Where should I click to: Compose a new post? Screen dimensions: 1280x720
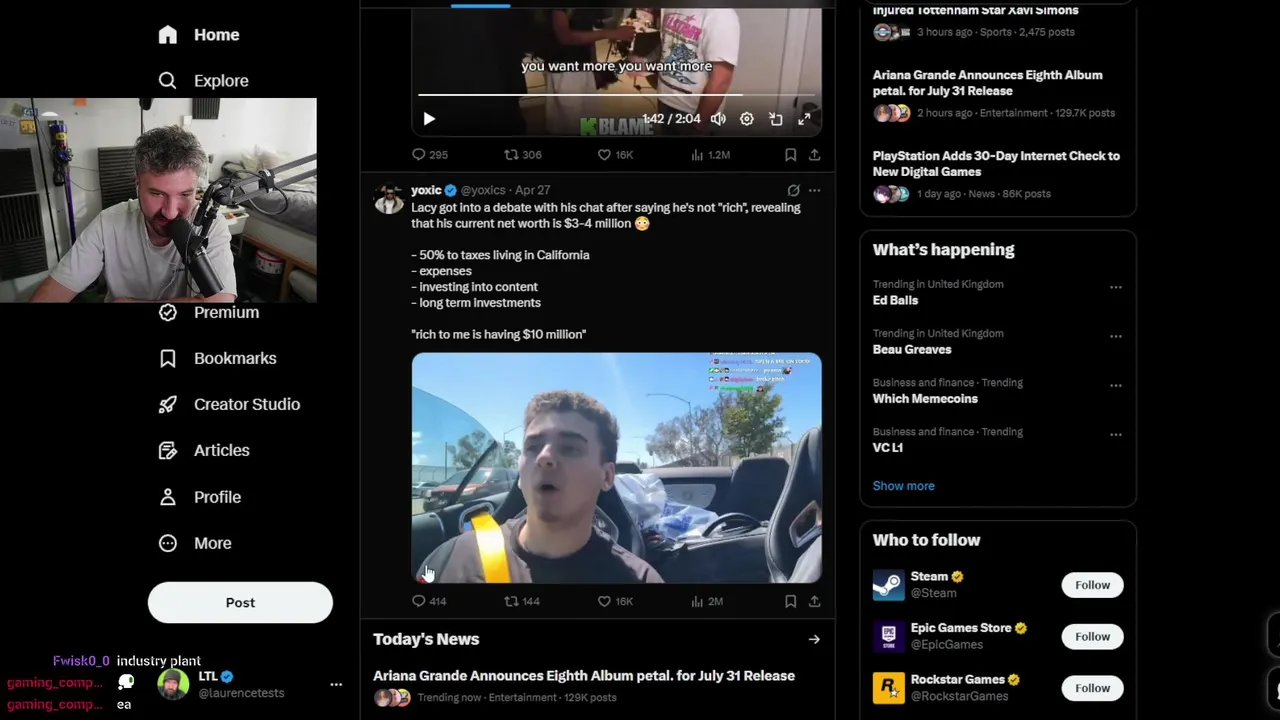click(x=240, y=603)
